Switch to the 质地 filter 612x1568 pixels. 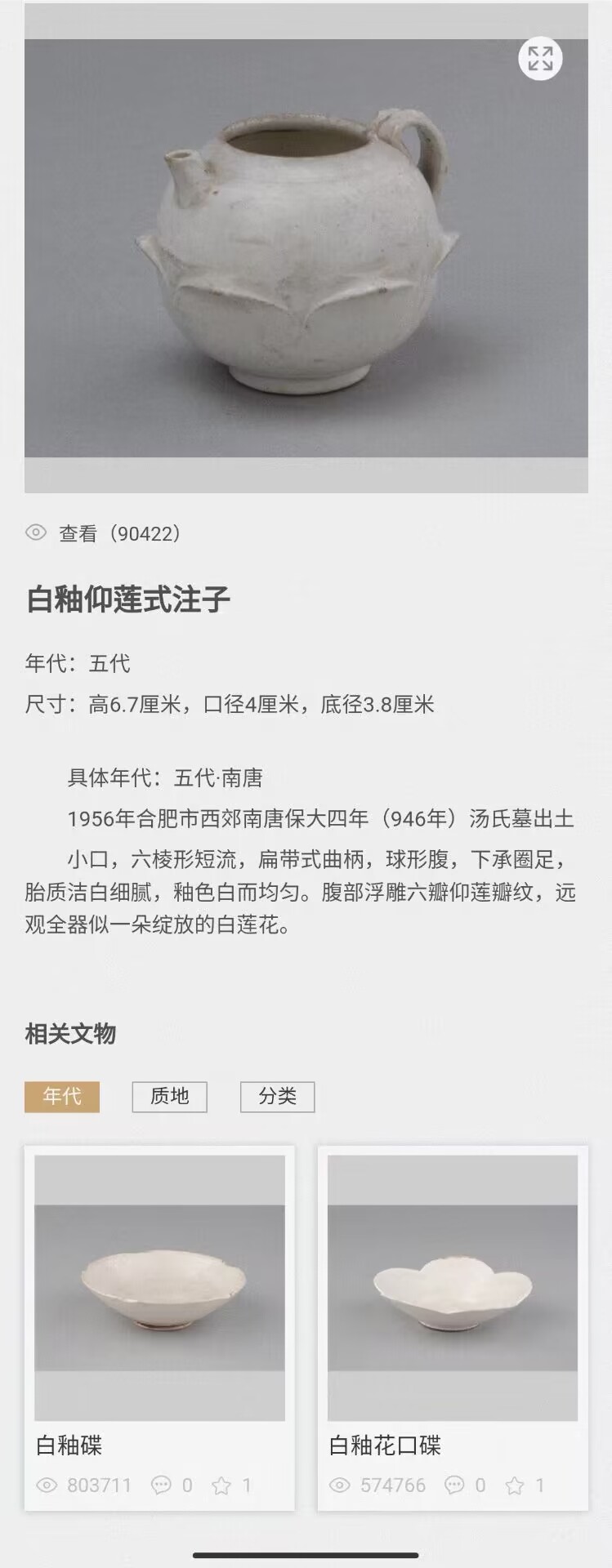point(169,1096)
